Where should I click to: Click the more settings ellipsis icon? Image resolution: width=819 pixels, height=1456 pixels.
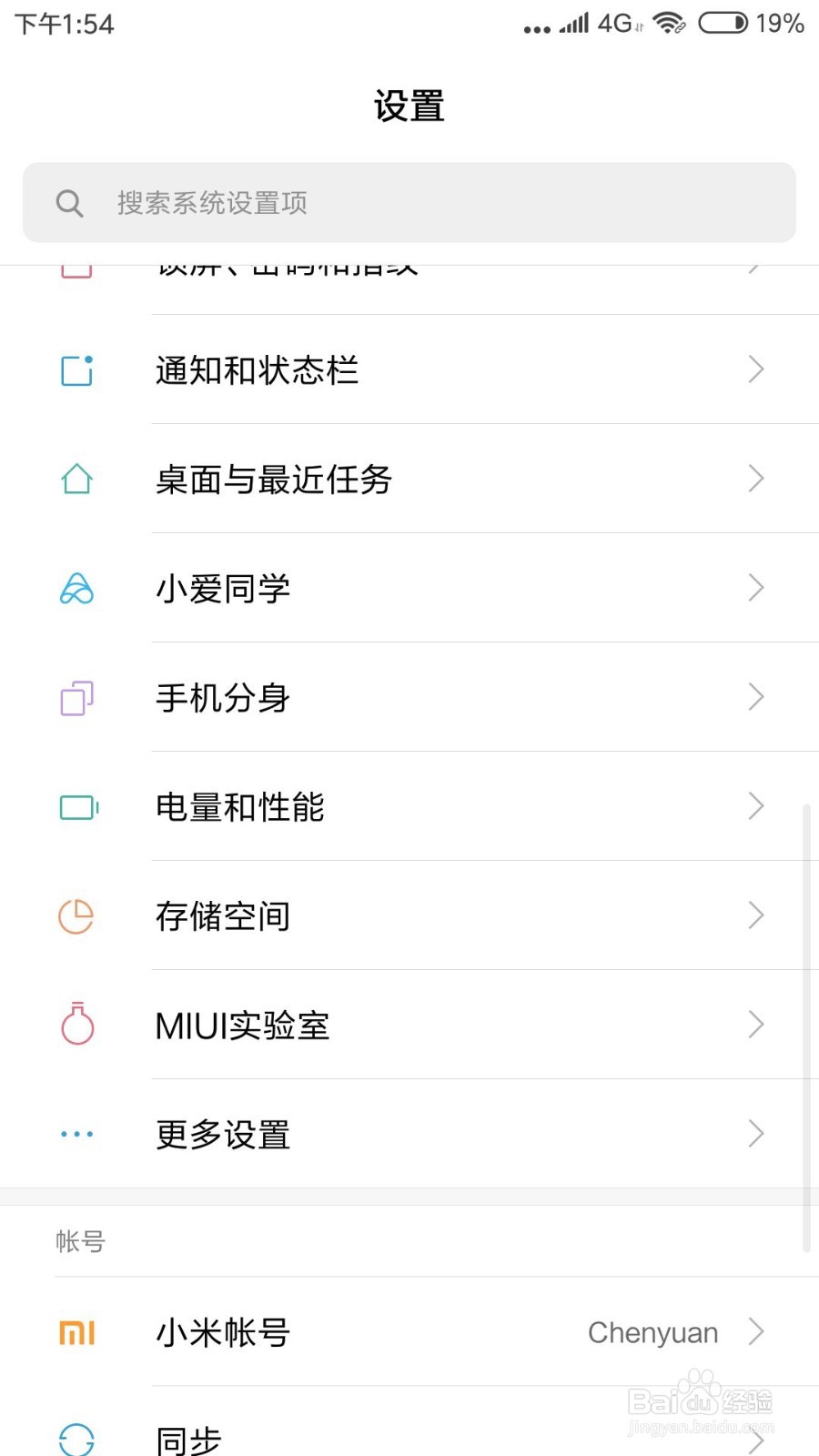76,1134
